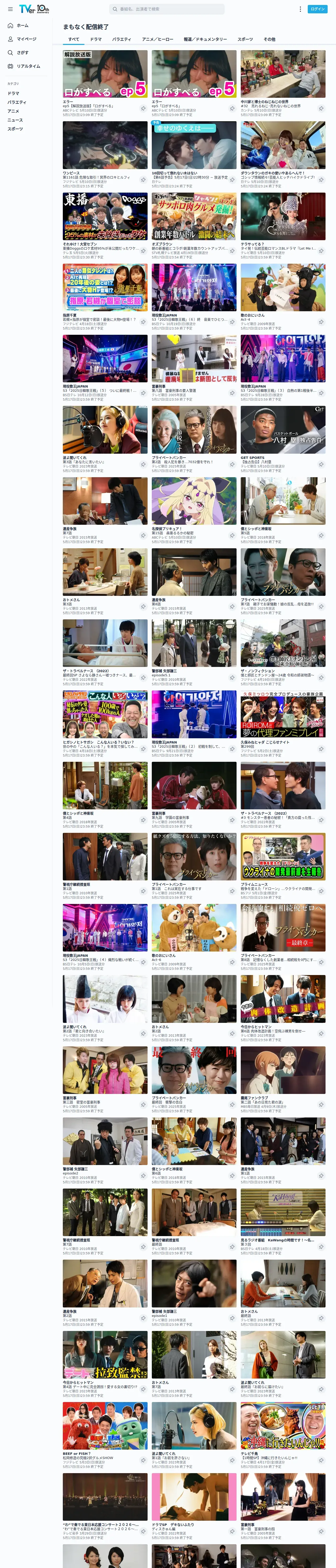Open the hamburger menu
Image resolution: width=336 pixels, height=1568 pixels.
10,9
